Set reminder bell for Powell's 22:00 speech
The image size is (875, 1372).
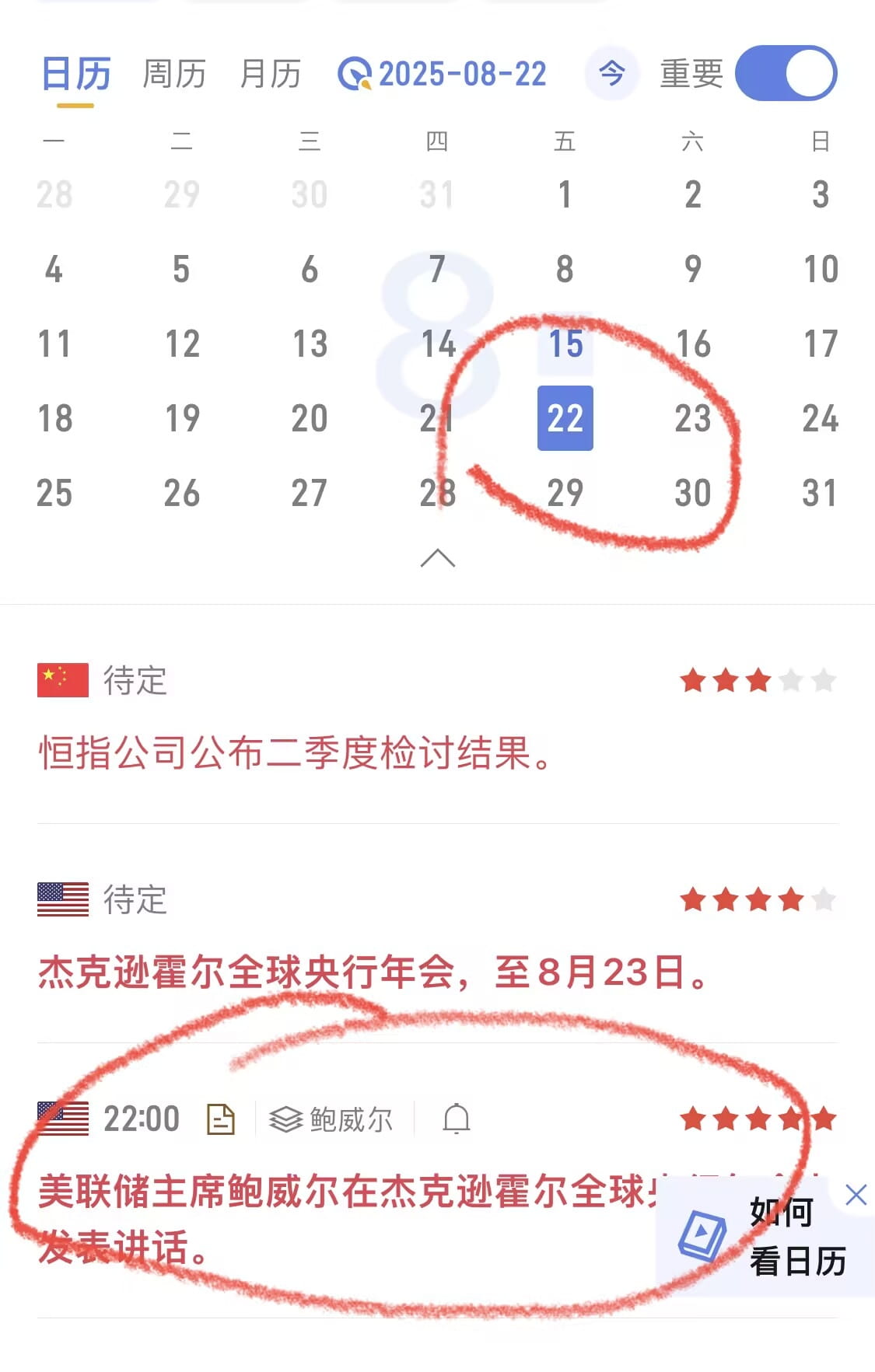457,1119
